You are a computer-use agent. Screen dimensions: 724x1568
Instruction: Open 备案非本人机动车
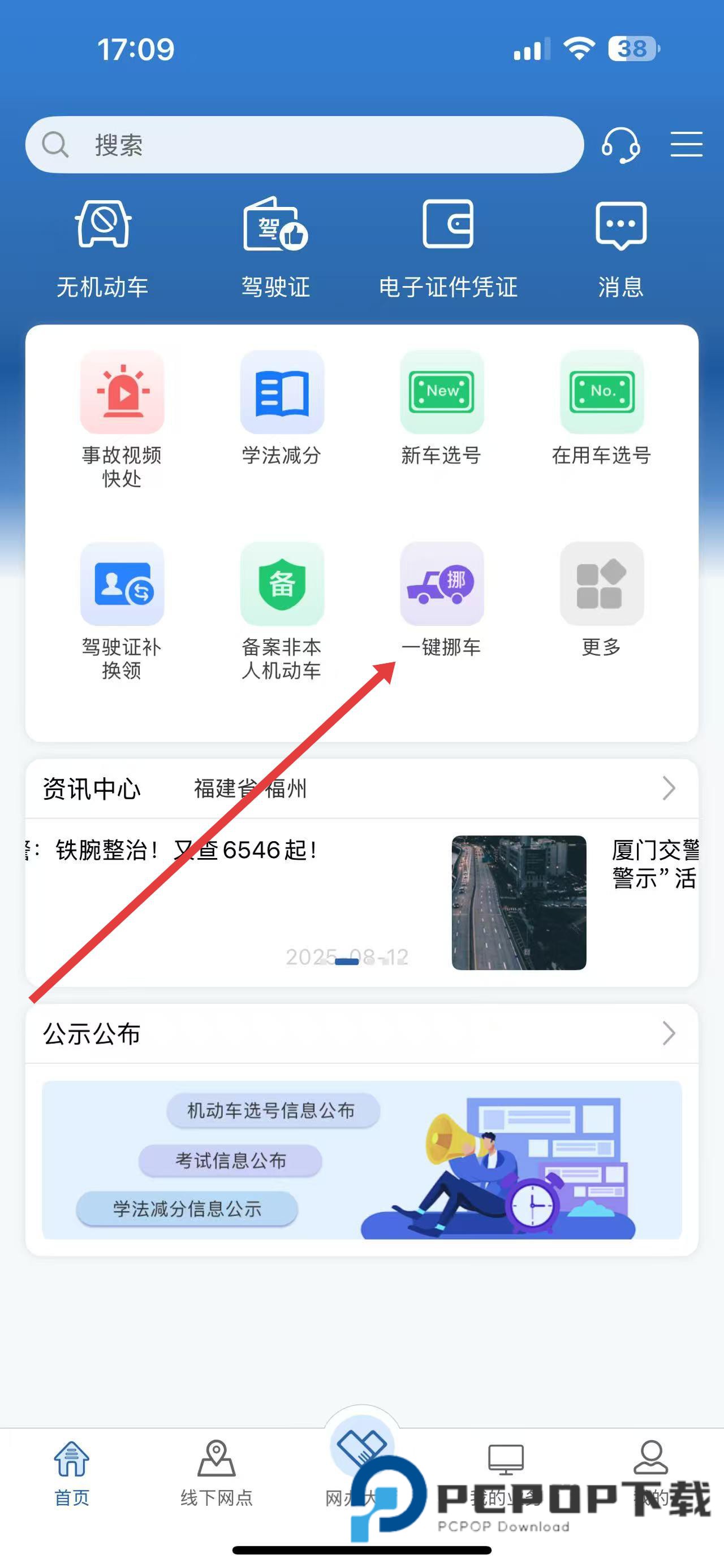(282, 609)
